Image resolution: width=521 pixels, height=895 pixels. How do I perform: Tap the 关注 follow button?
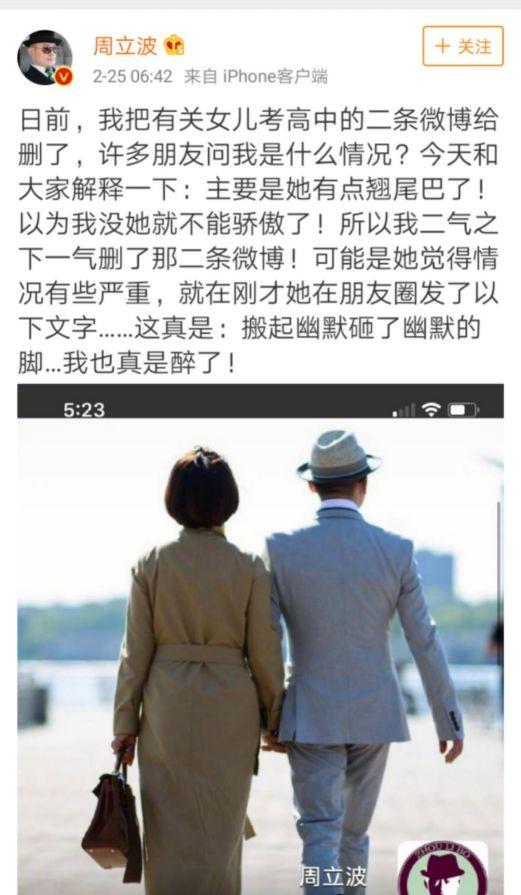click(x=463, y=46)
